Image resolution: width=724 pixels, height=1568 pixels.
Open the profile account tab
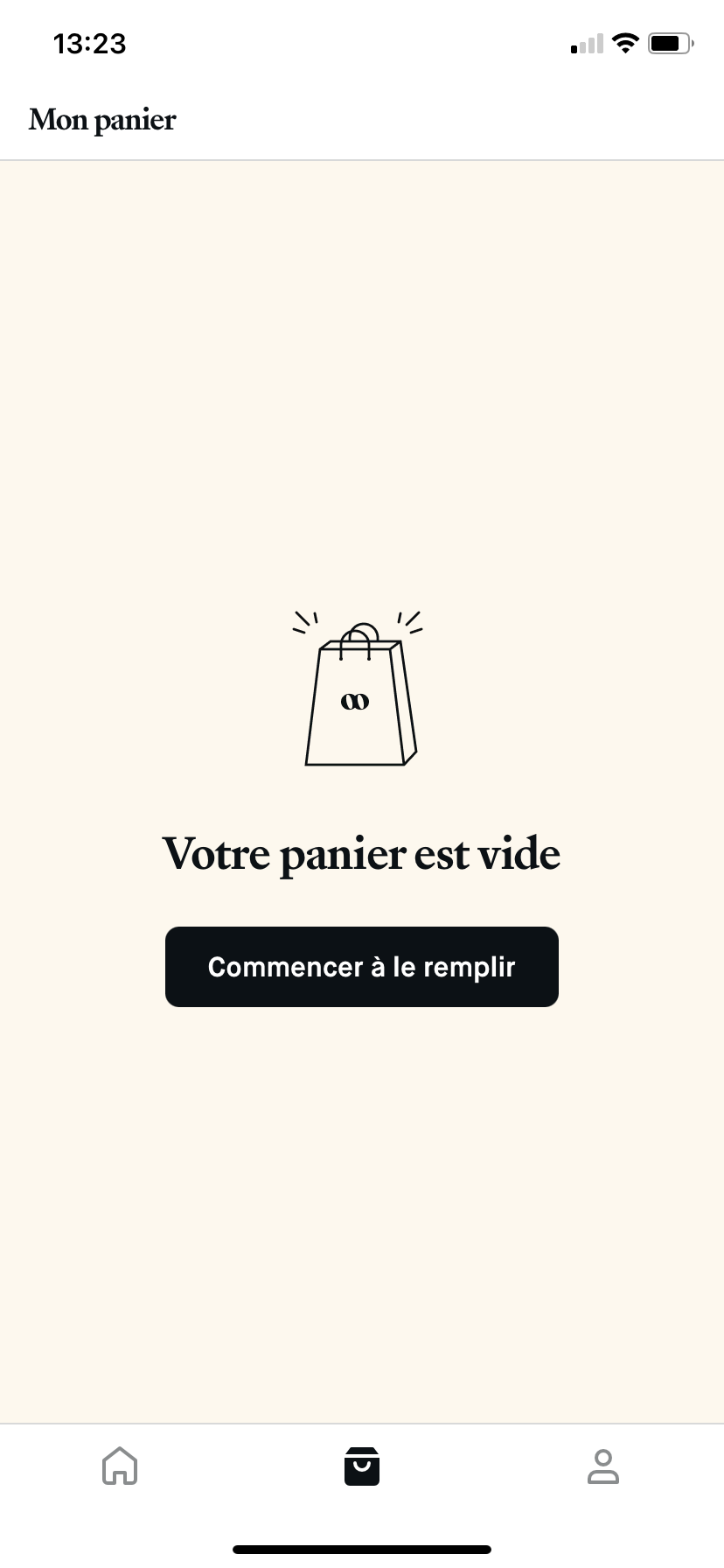(x=602, y=1466)
